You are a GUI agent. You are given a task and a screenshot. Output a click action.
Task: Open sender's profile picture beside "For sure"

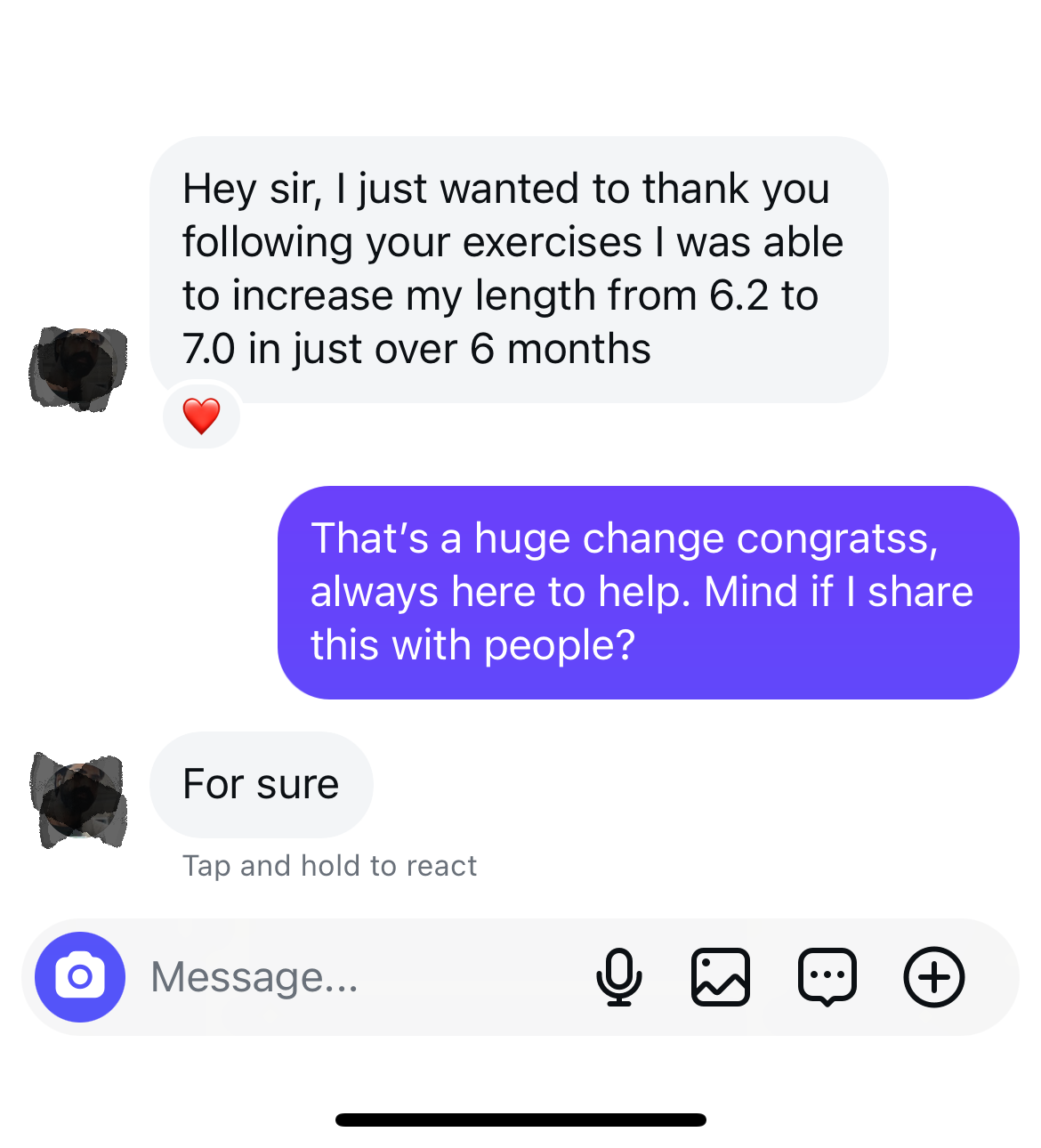[x=78, y=799]
